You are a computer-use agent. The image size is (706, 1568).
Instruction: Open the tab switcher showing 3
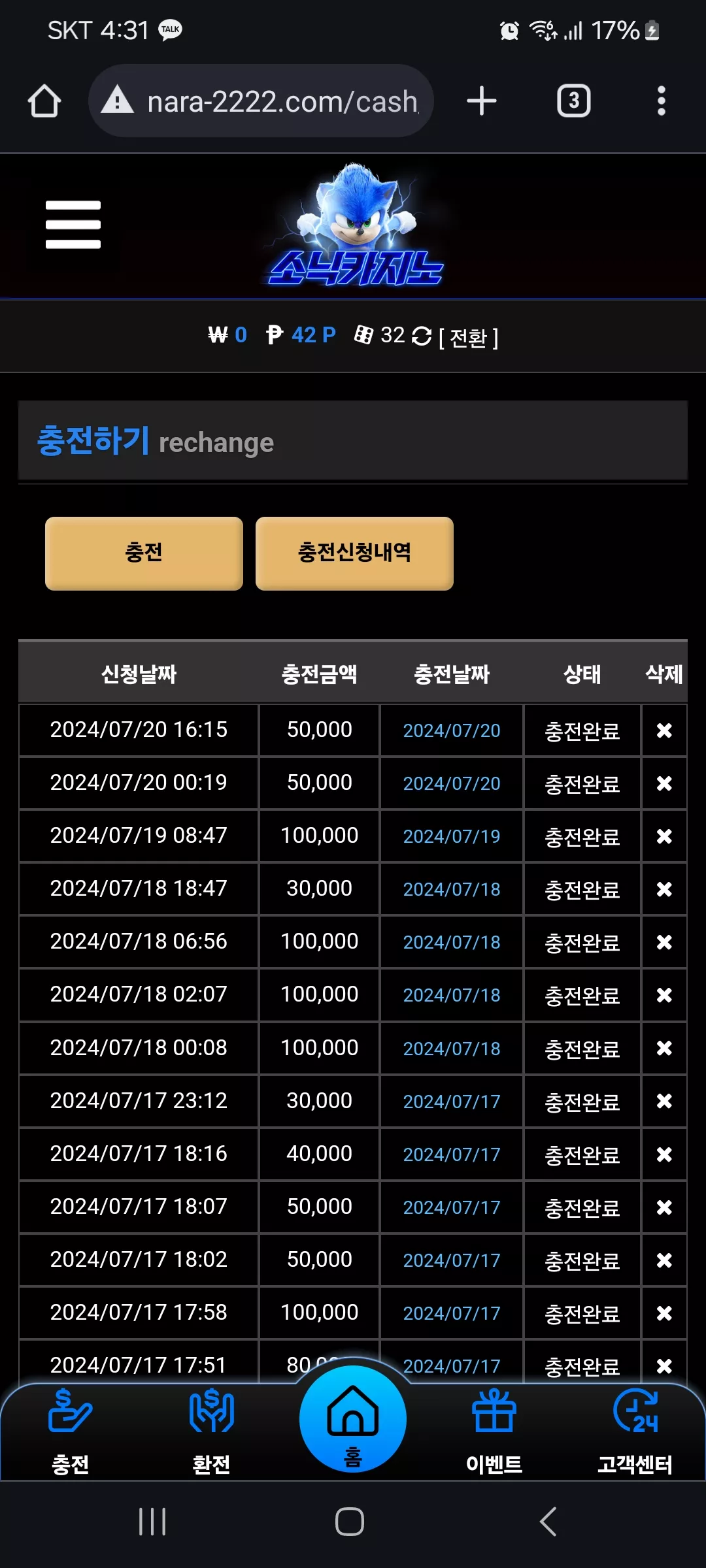coord(573,101)
